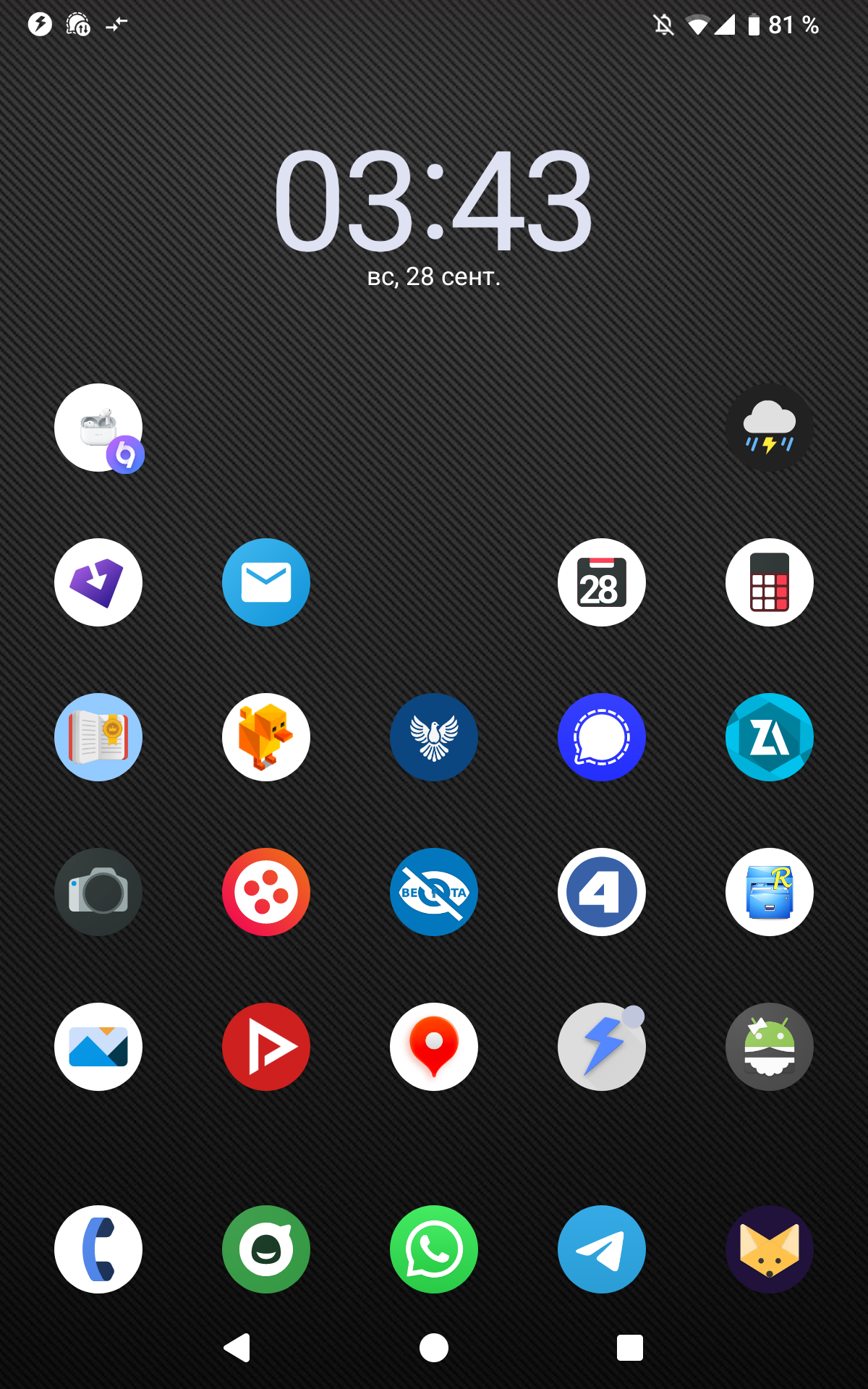Viewport: 868px width, 1389px height.
Task: Launch the Telegram app
Action: [602, 1249]
